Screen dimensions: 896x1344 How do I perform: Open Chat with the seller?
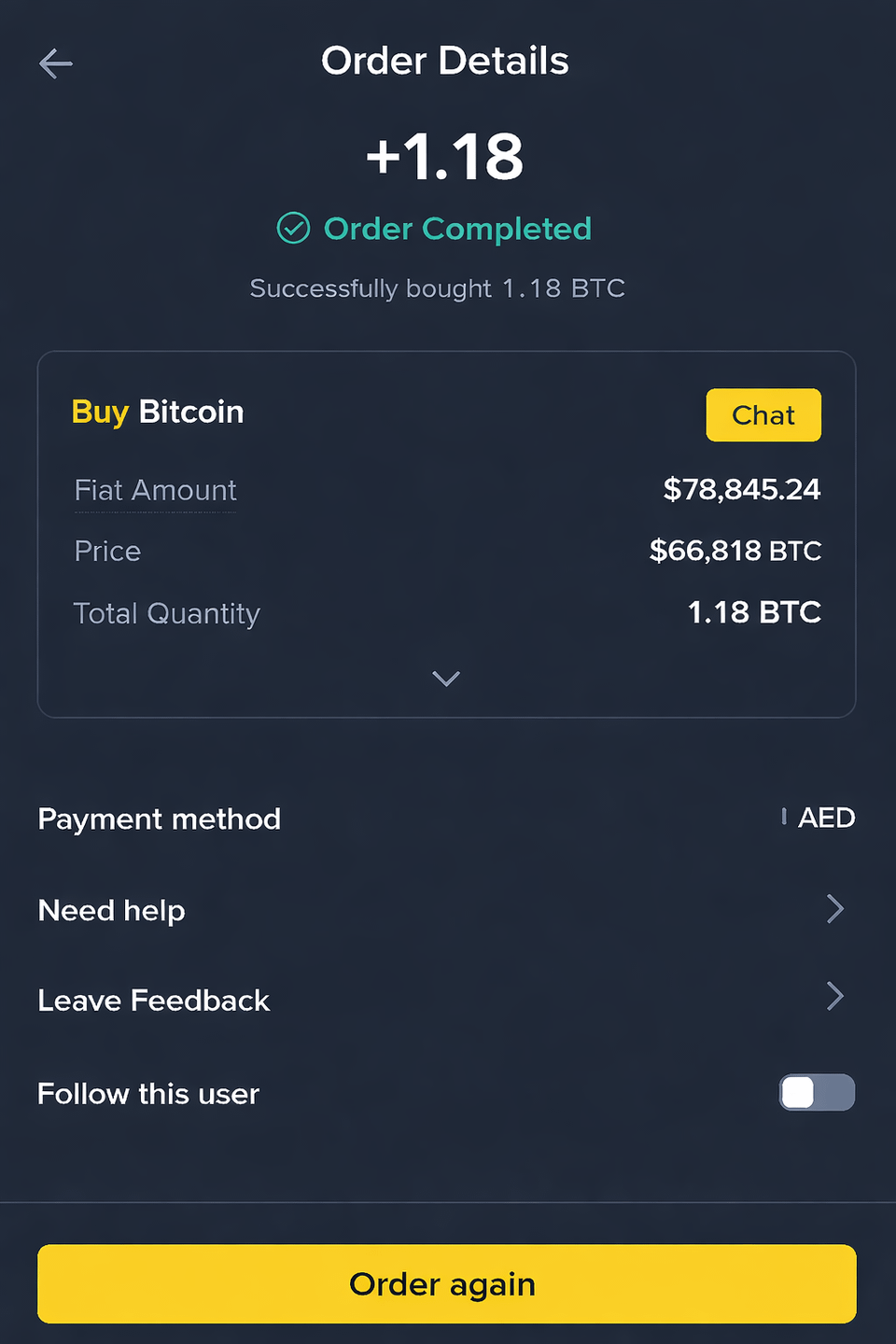(763, 415)
